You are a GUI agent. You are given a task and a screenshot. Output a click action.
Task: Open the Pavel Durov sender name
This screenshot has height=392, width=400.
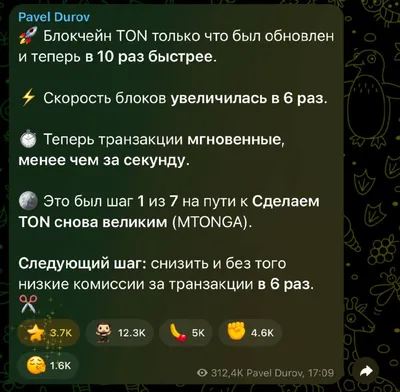coord(54,17)
